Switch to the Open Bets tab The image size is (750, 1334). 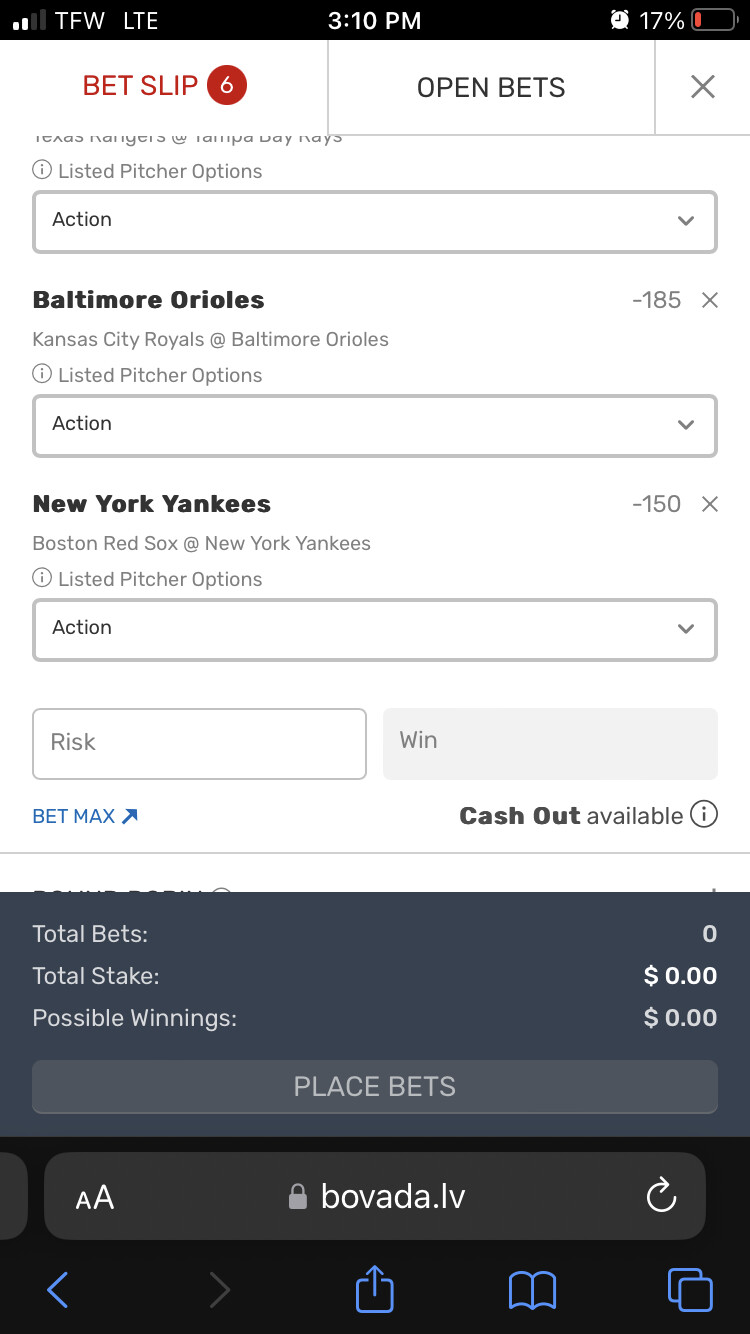490,87
